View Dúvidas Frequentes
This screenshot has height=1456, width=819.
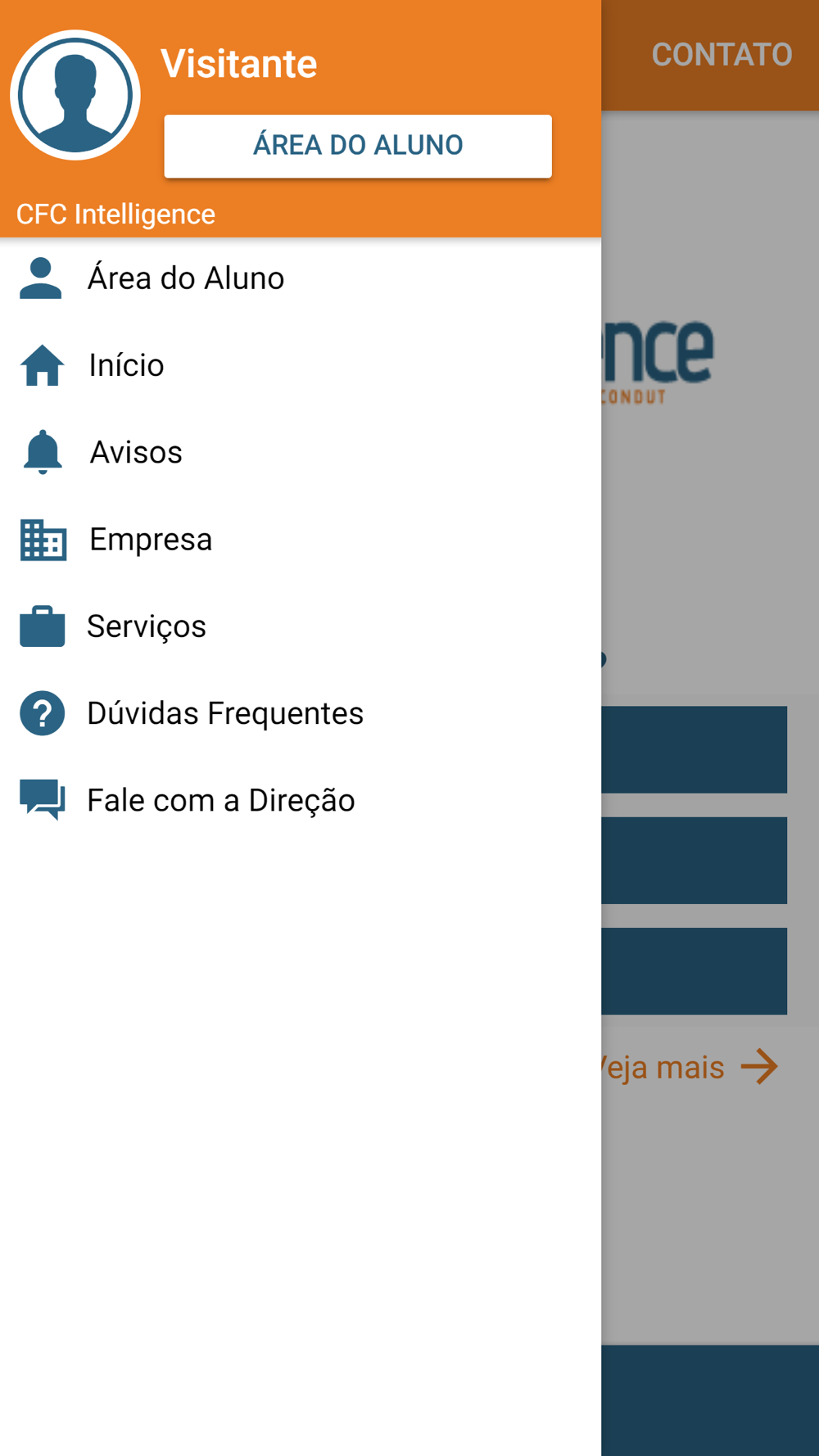(301, 713)
